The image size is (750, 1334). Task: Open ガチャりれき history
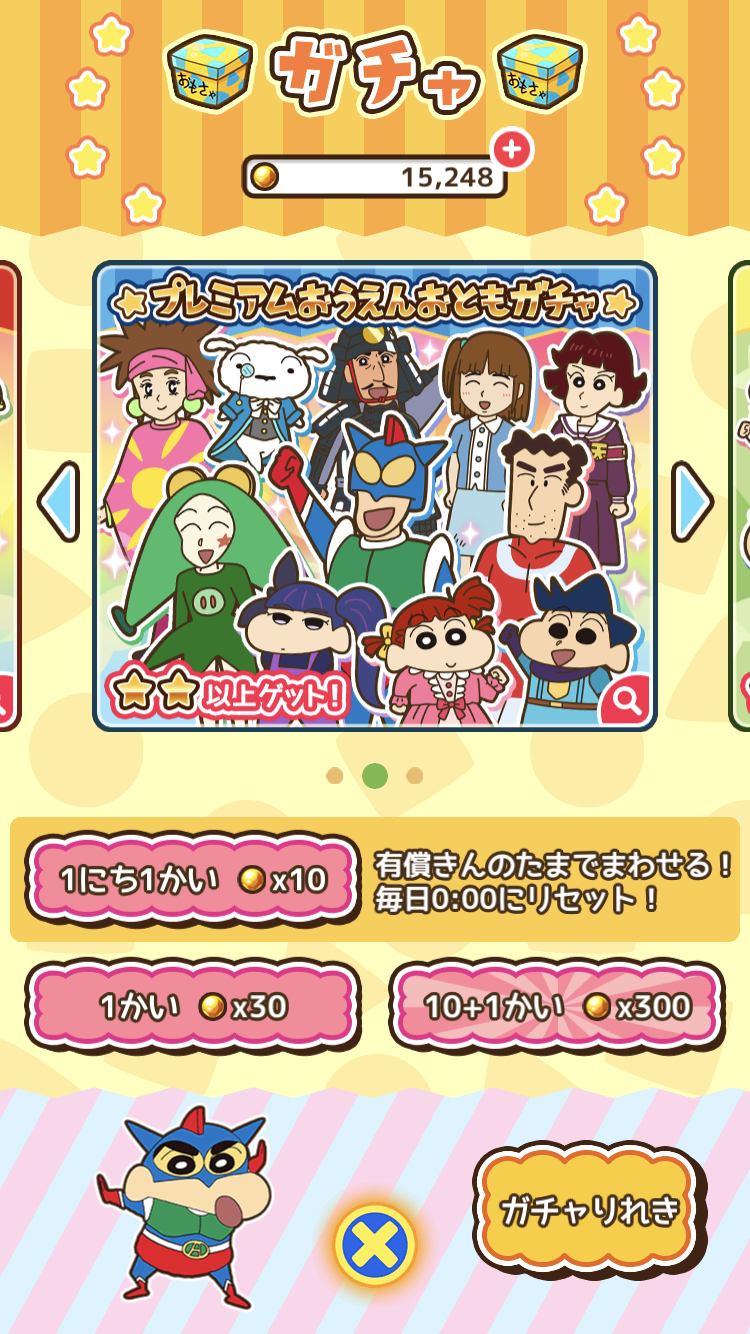tap(589, 1211)
